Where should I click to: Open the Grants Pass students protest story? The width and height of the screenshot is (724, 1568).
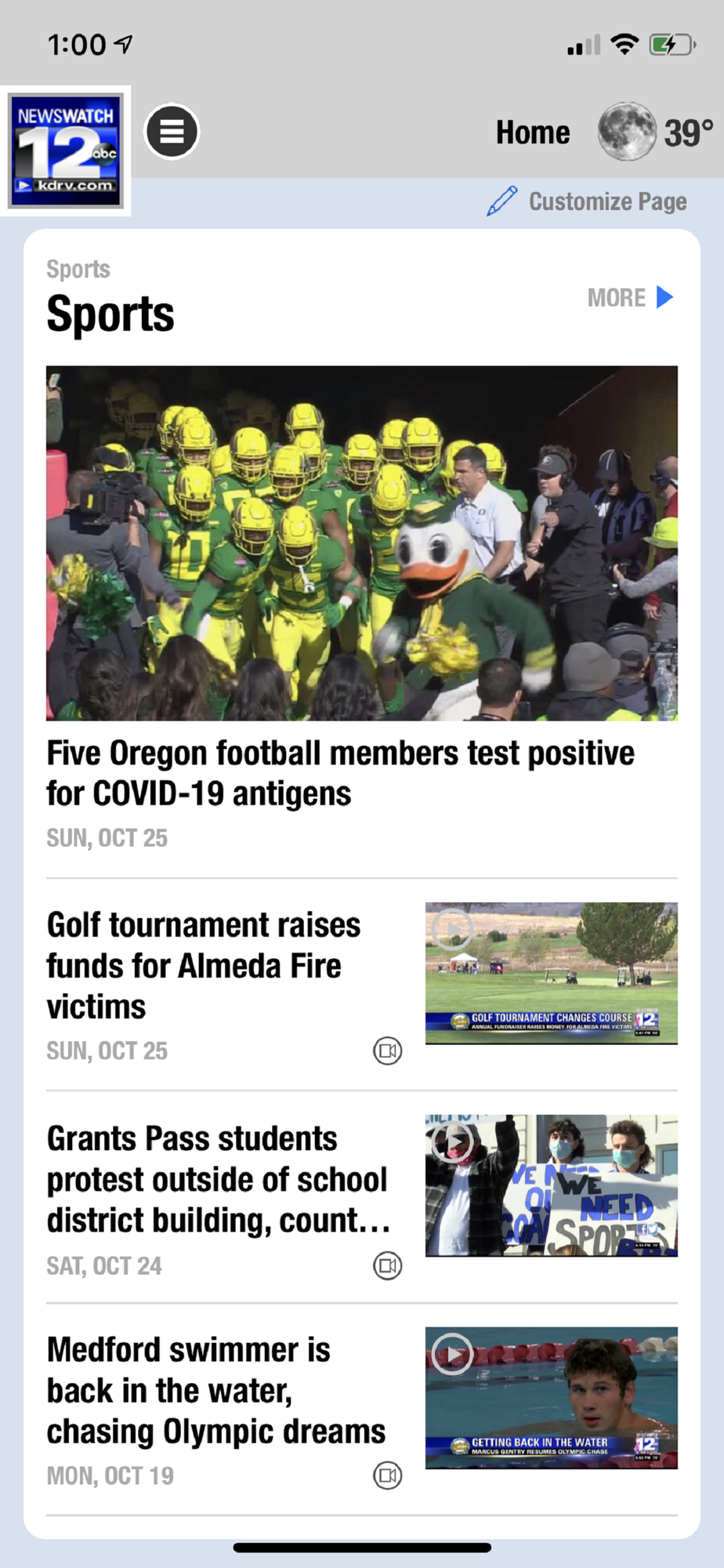click(217, 1179)
